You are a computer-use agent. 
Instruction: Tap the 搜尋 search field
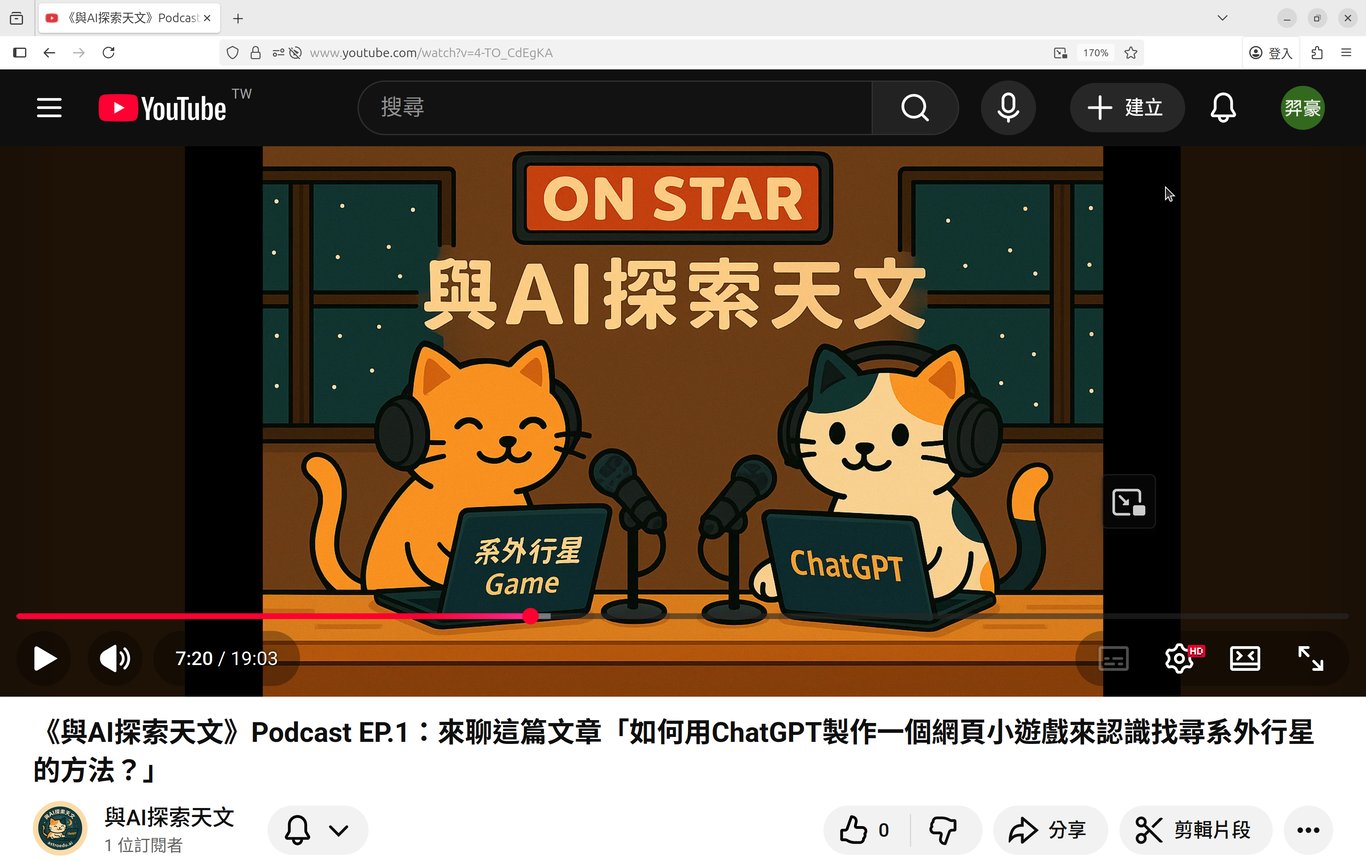(x=615, y=108)
